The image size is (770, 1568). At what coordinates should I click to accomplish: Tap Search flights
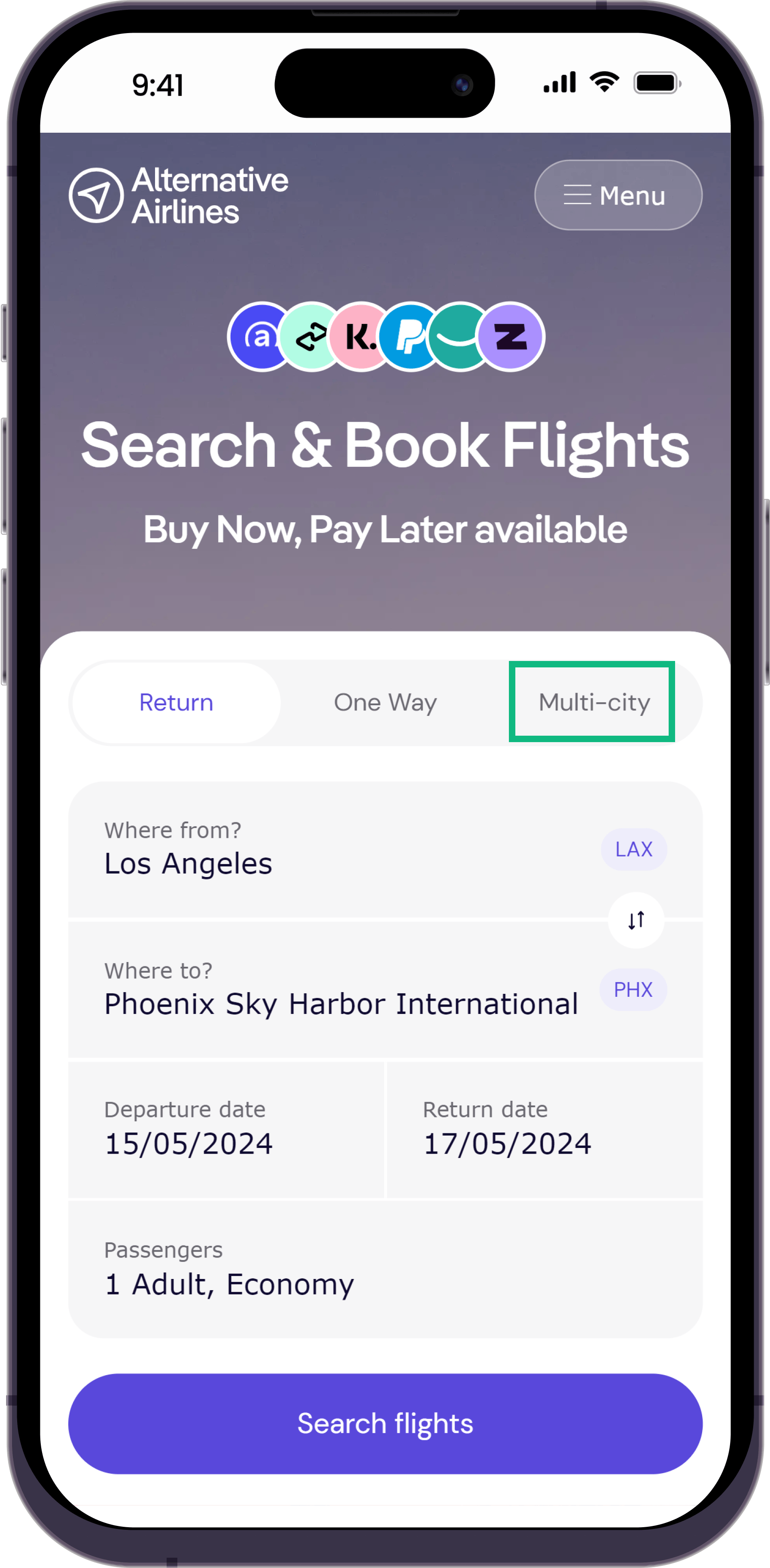click(385, 1424)
